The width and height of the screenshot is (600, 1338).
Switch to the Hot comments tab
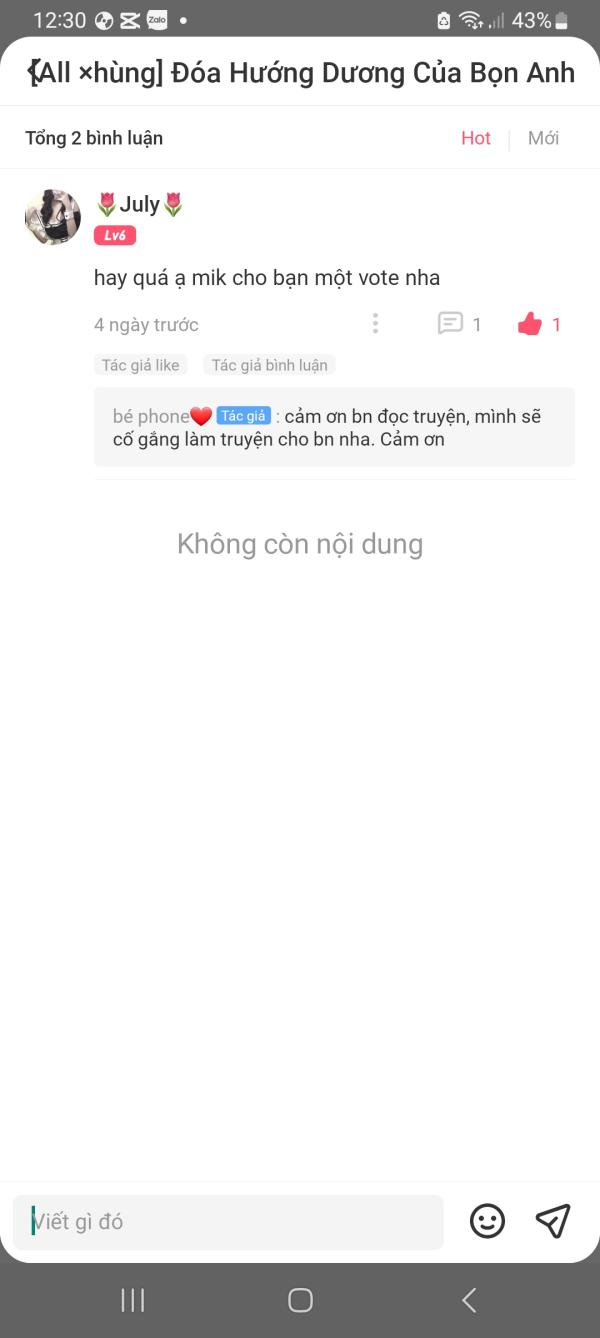pyautogui.click(x=476, y=138)
